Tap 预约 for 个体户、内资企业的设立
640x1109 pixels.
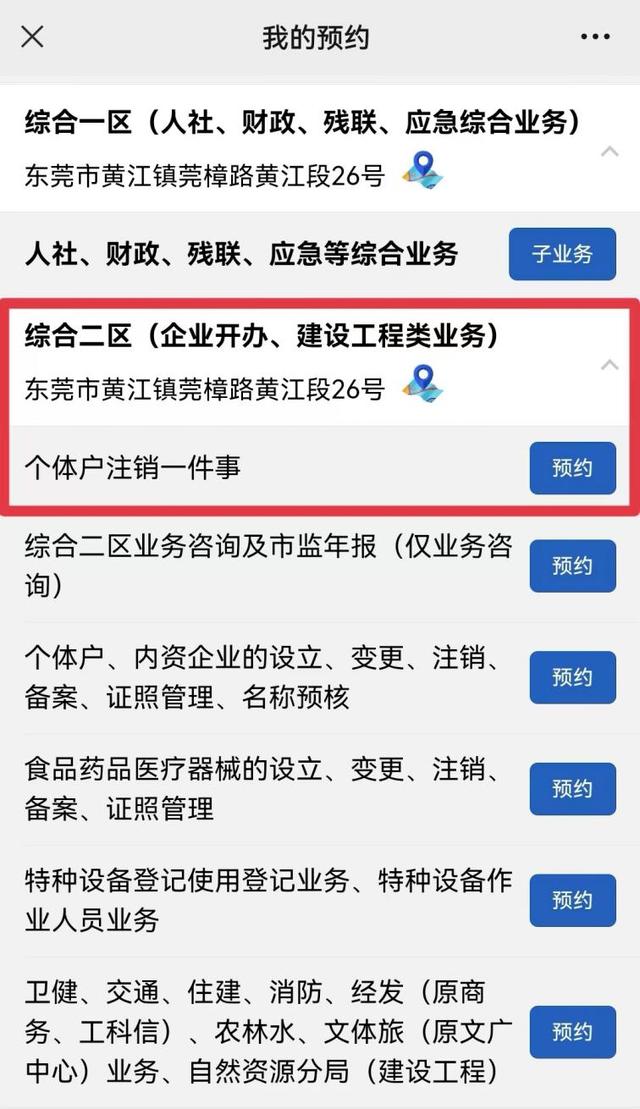[x=572, y=678]
